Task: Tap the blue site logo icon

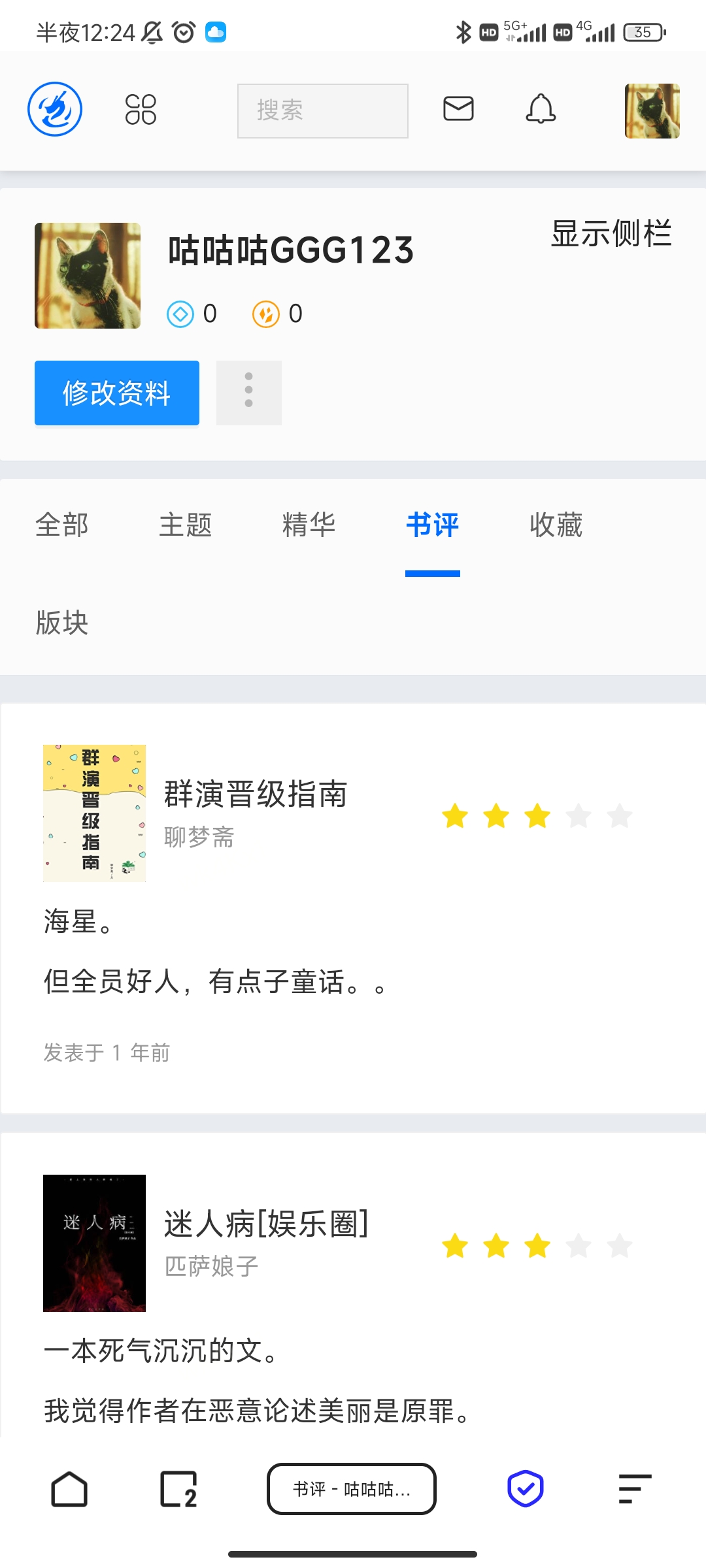Action: (55, 109)
